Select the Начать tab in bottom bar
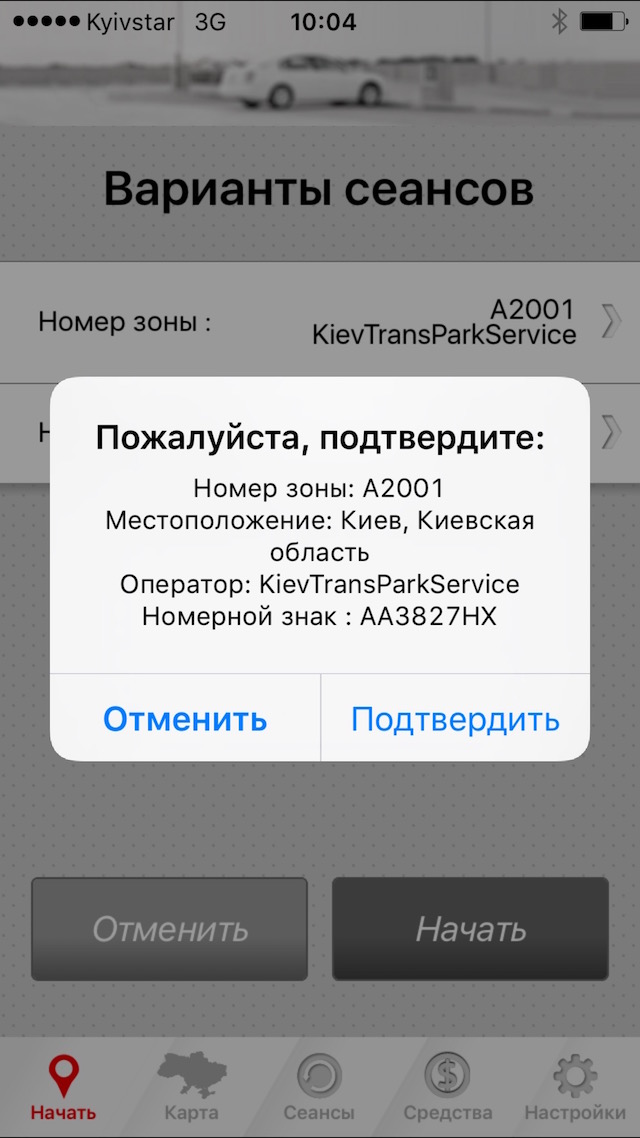This screenshot has height=1138, width=640. (x=63, y=1088)
